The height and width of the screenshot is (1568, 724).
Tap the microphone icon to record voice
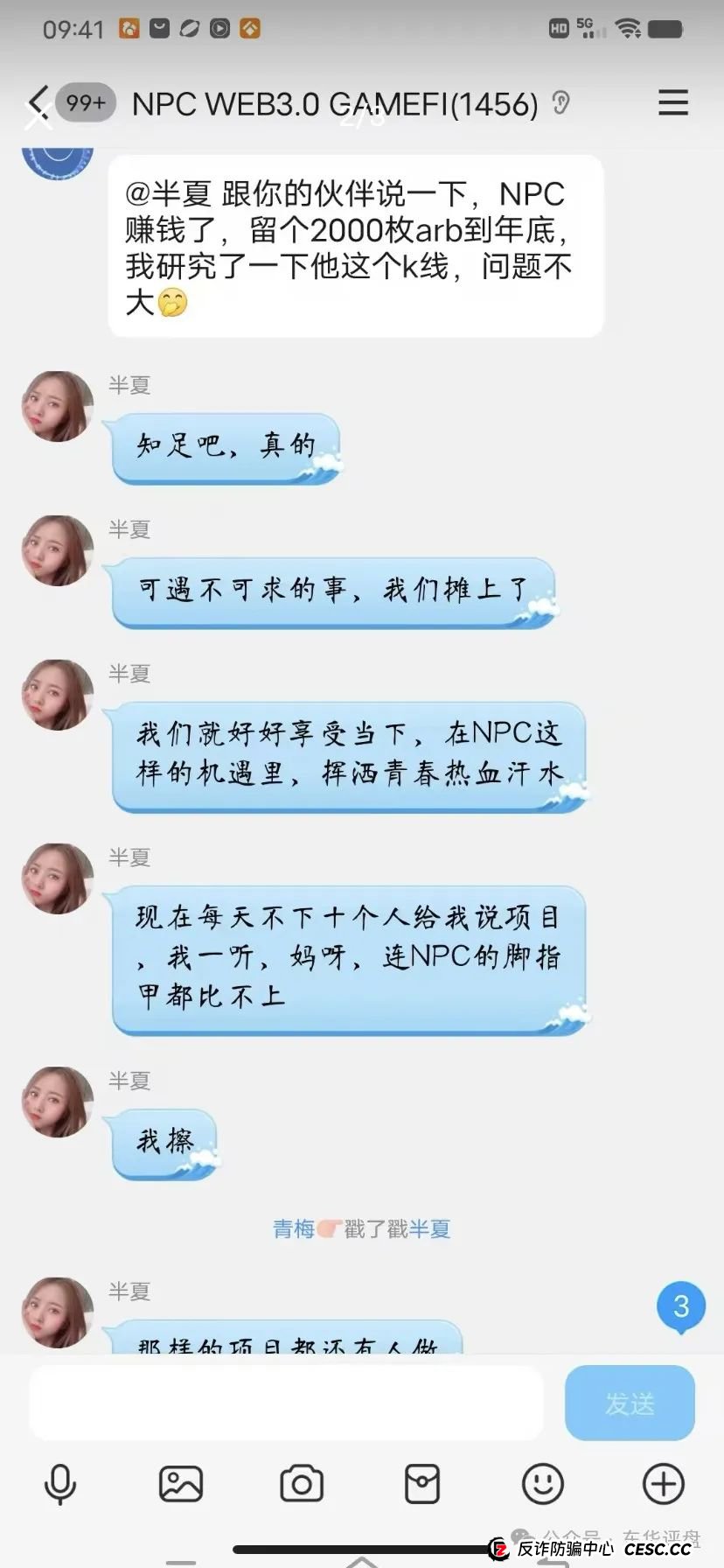(x=59, y=1483)
